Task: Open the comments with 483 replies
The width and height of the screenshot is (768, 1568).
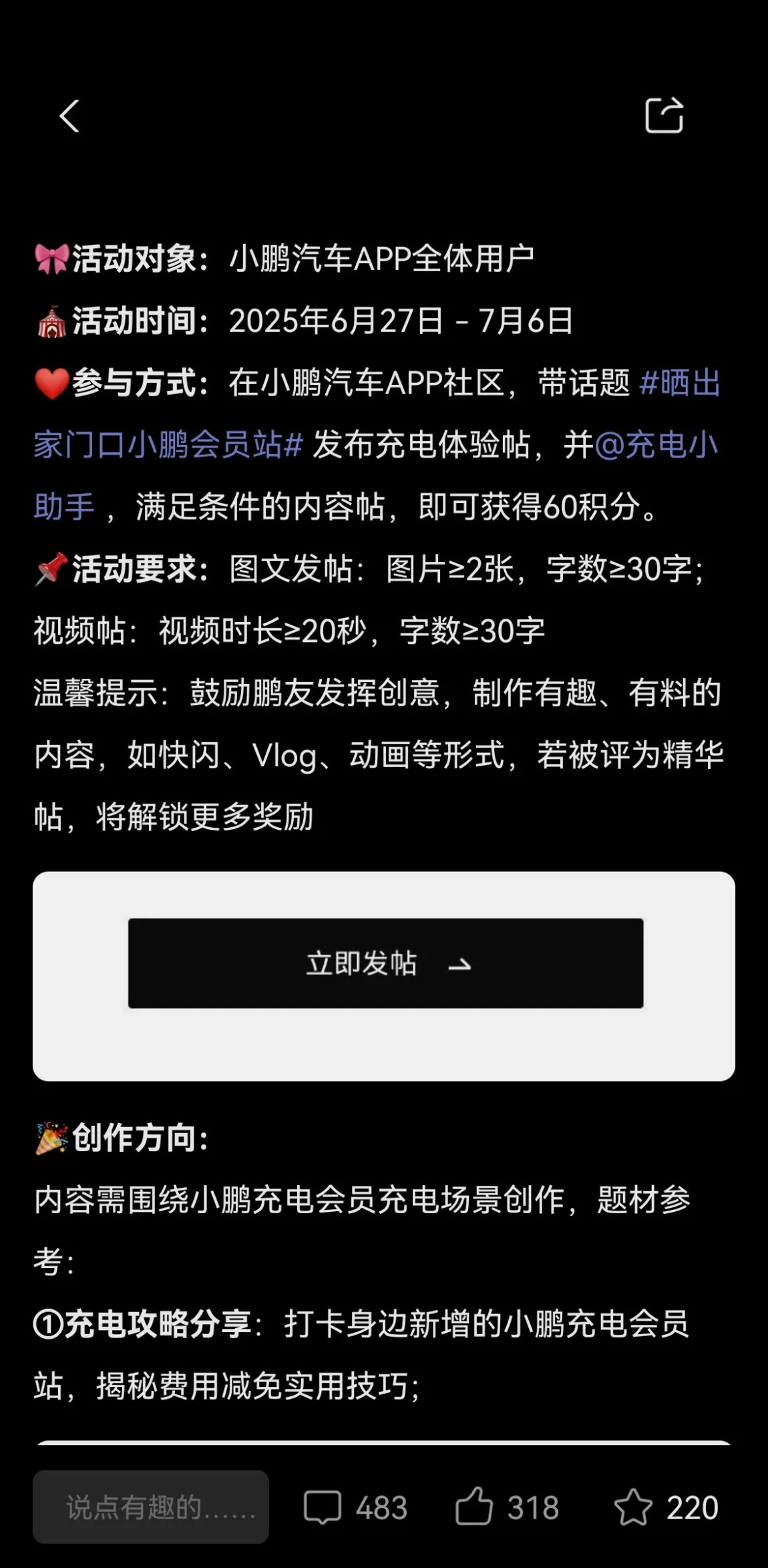Action: click(355, 1507)
